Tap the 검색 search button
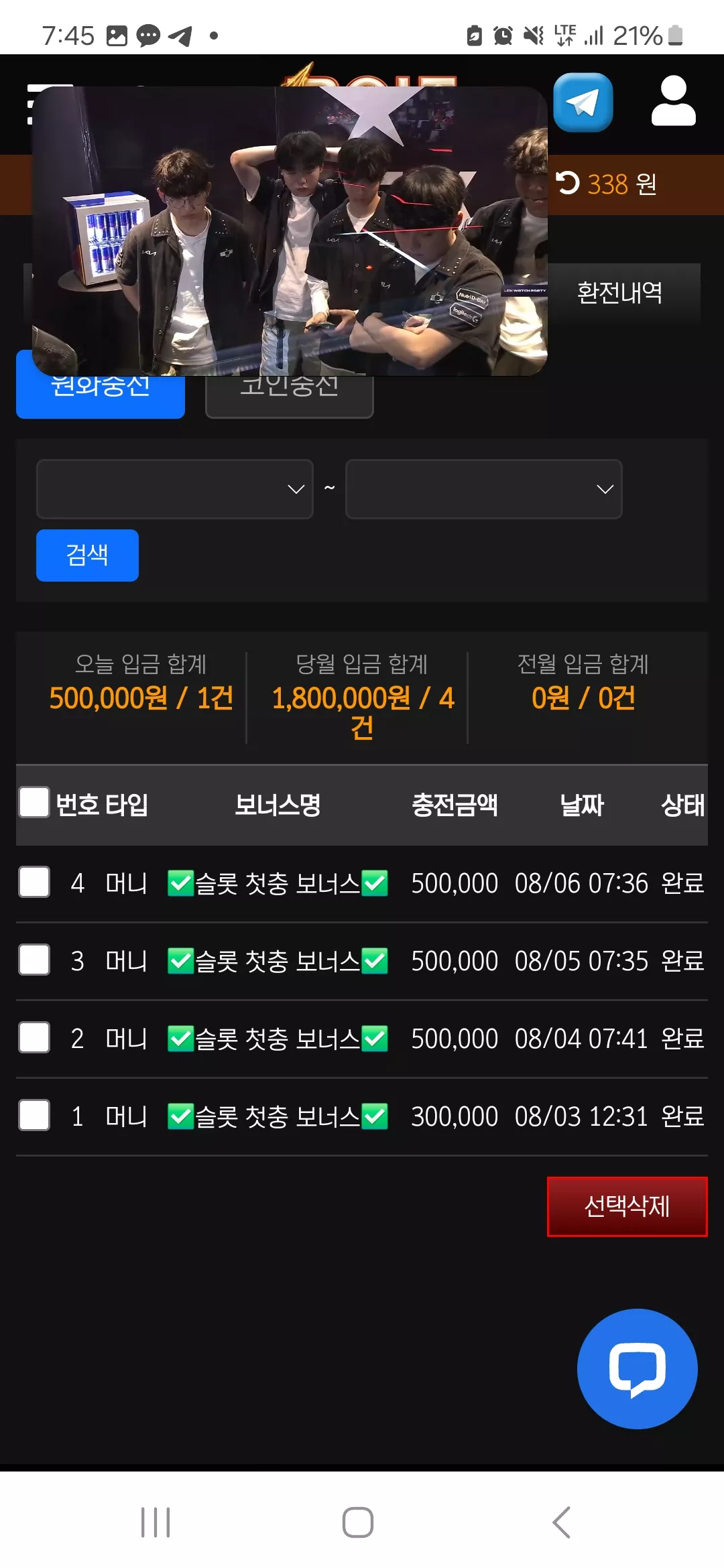 (87, 556)
